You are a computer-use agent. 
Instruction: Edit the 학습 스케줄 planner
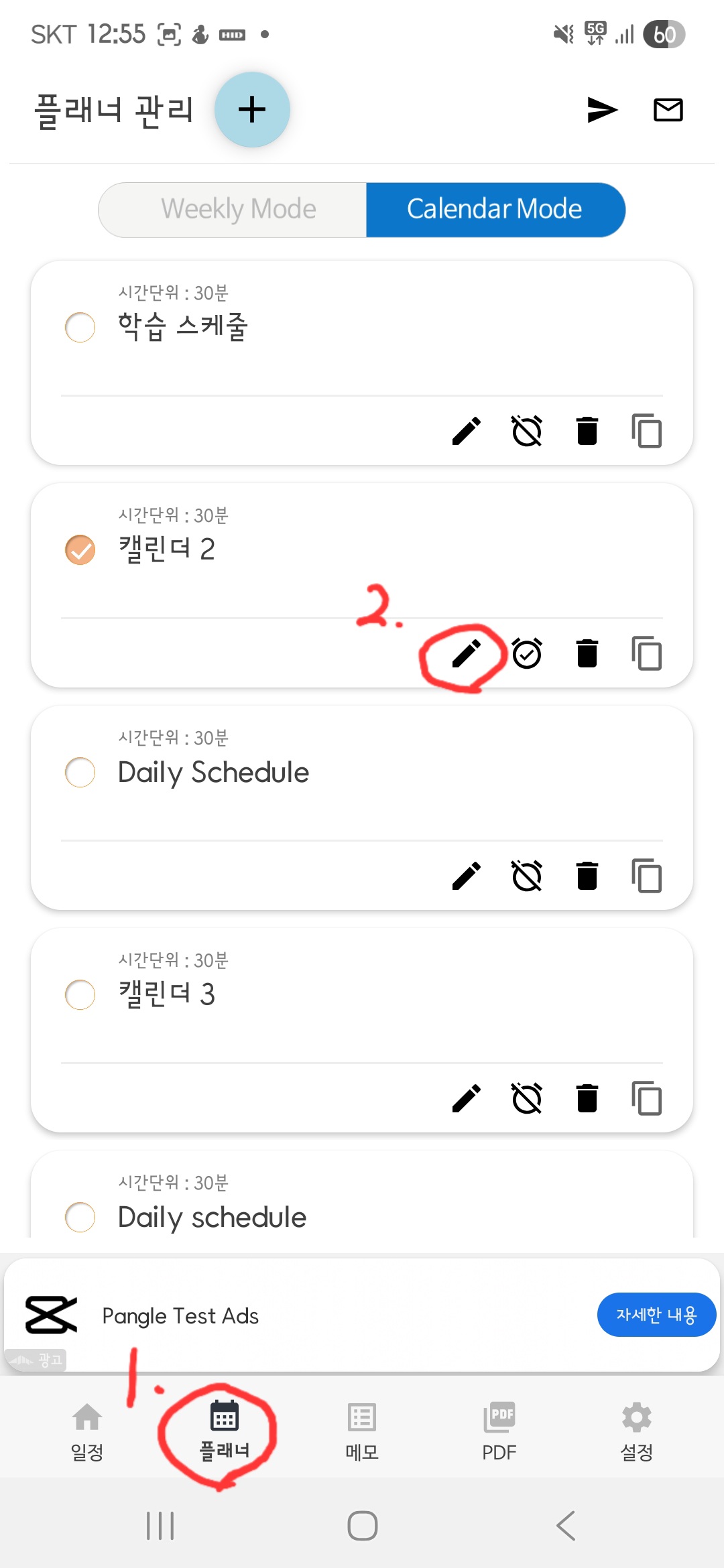467,431
